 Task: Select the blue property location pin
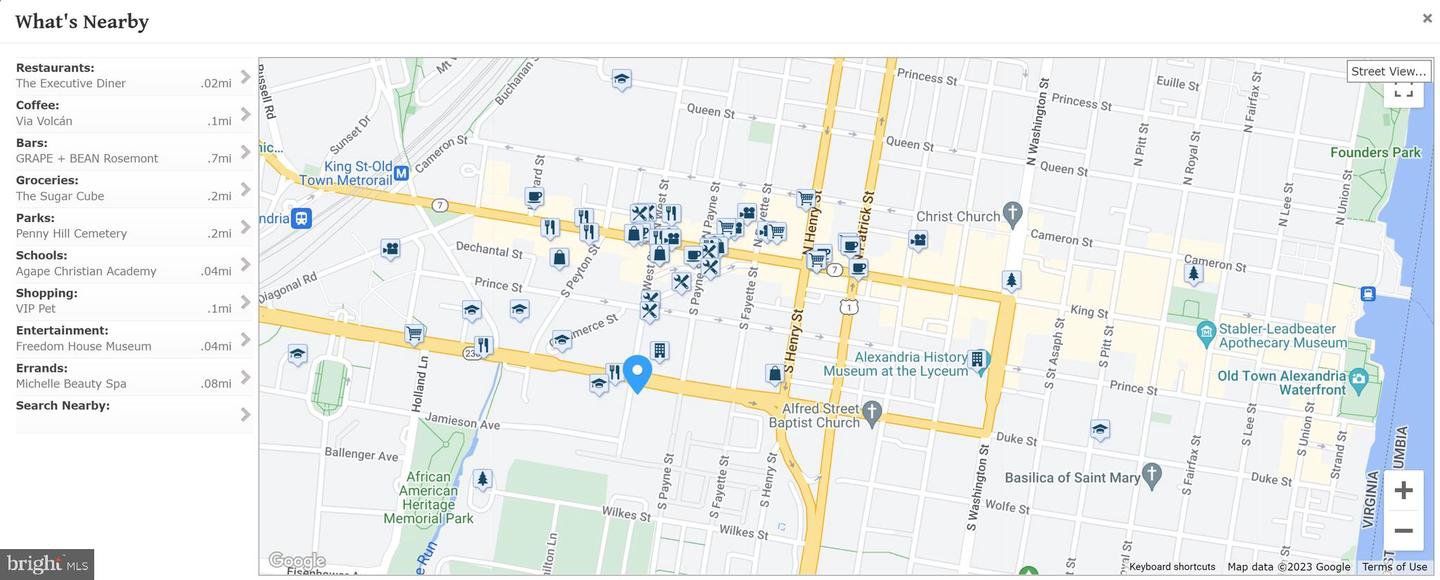coord(637,372)
